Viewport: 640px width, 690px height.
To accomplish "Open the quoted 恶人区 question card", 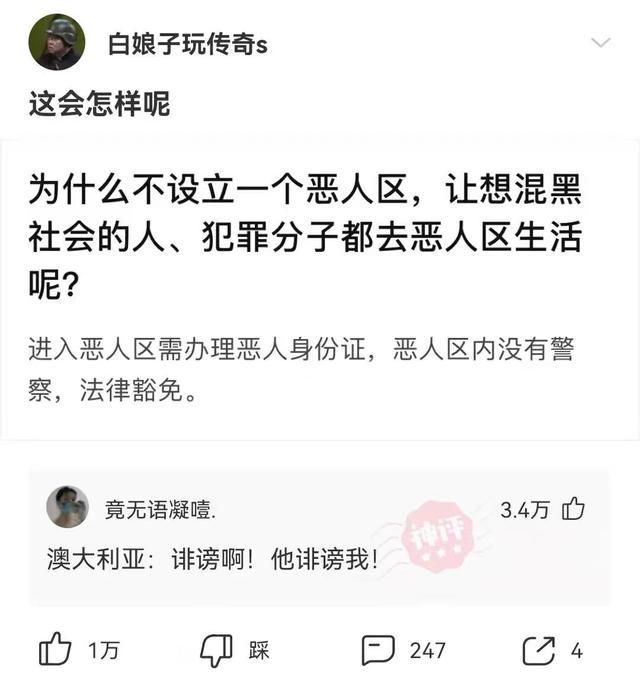I will [320, 290].
